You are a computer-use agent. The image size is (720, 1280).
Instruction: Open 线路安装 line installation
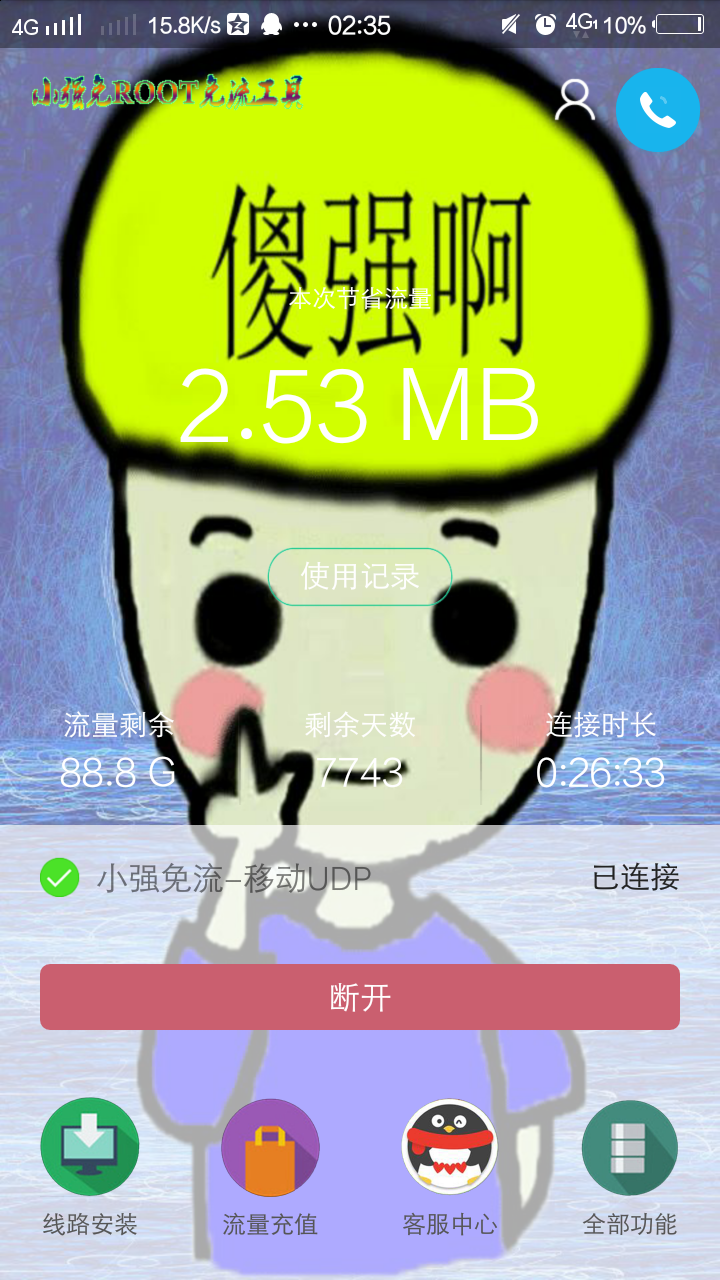click(90, 1165)
